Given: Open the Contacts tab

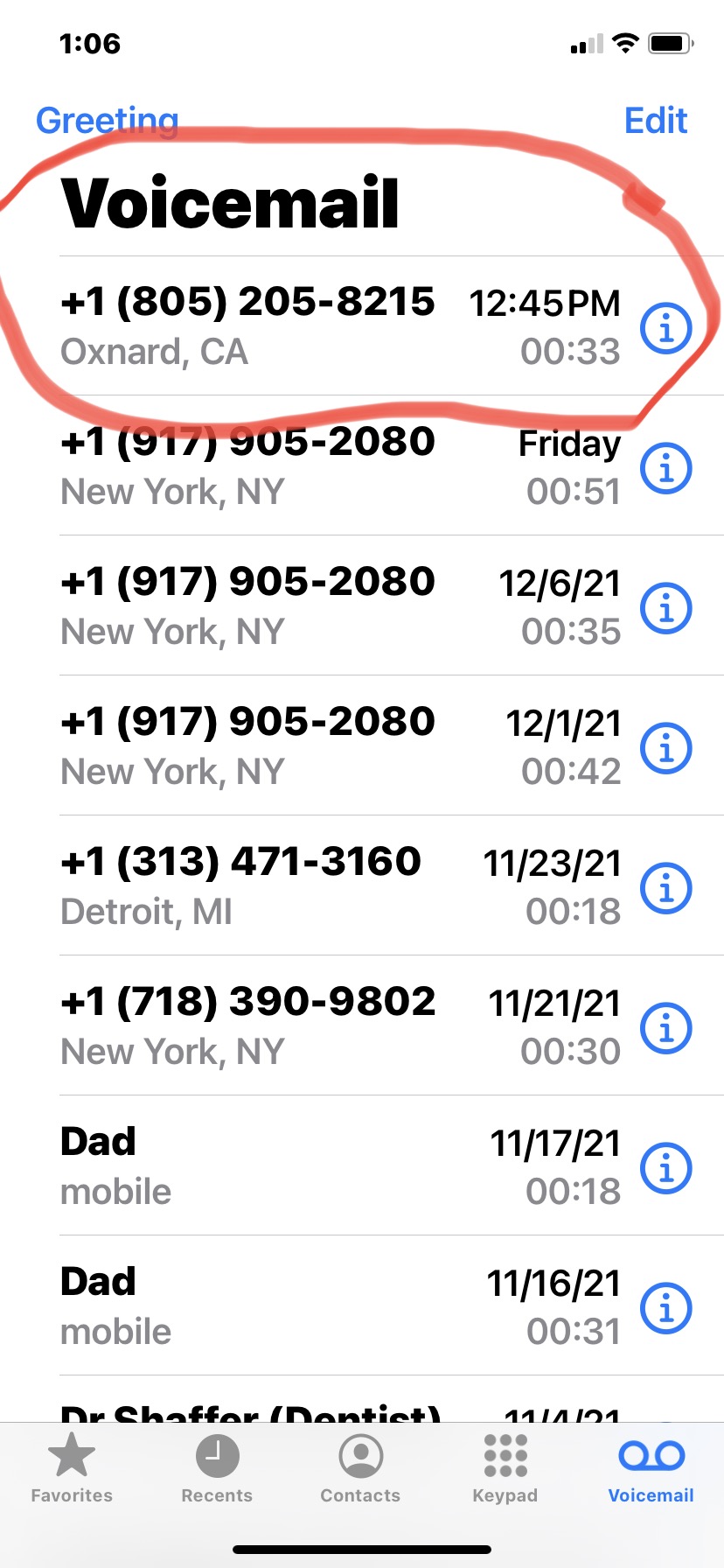Looking at the screenshot, I should 360,1468.
